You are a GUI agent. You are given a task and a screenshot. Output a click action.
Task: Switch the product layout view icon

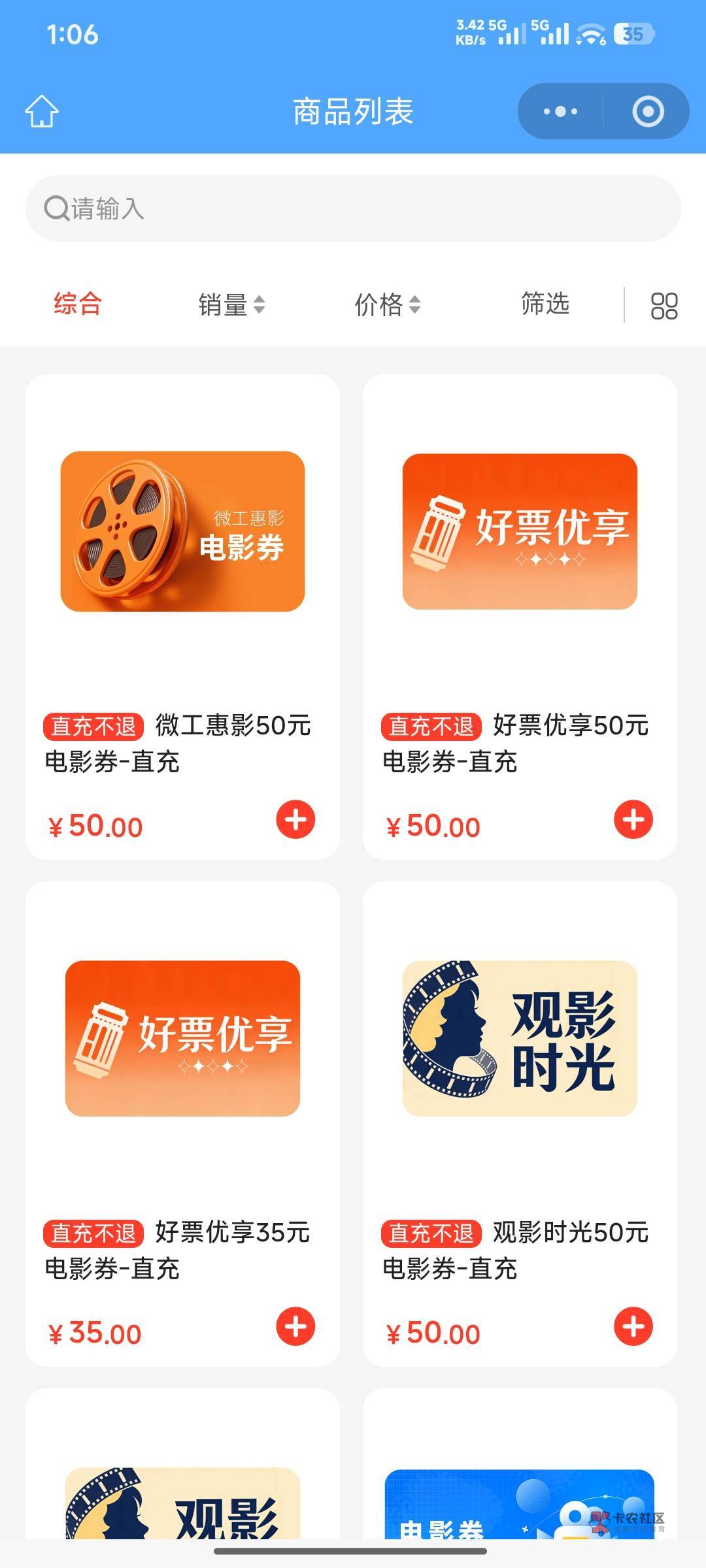tap(664, 306)
